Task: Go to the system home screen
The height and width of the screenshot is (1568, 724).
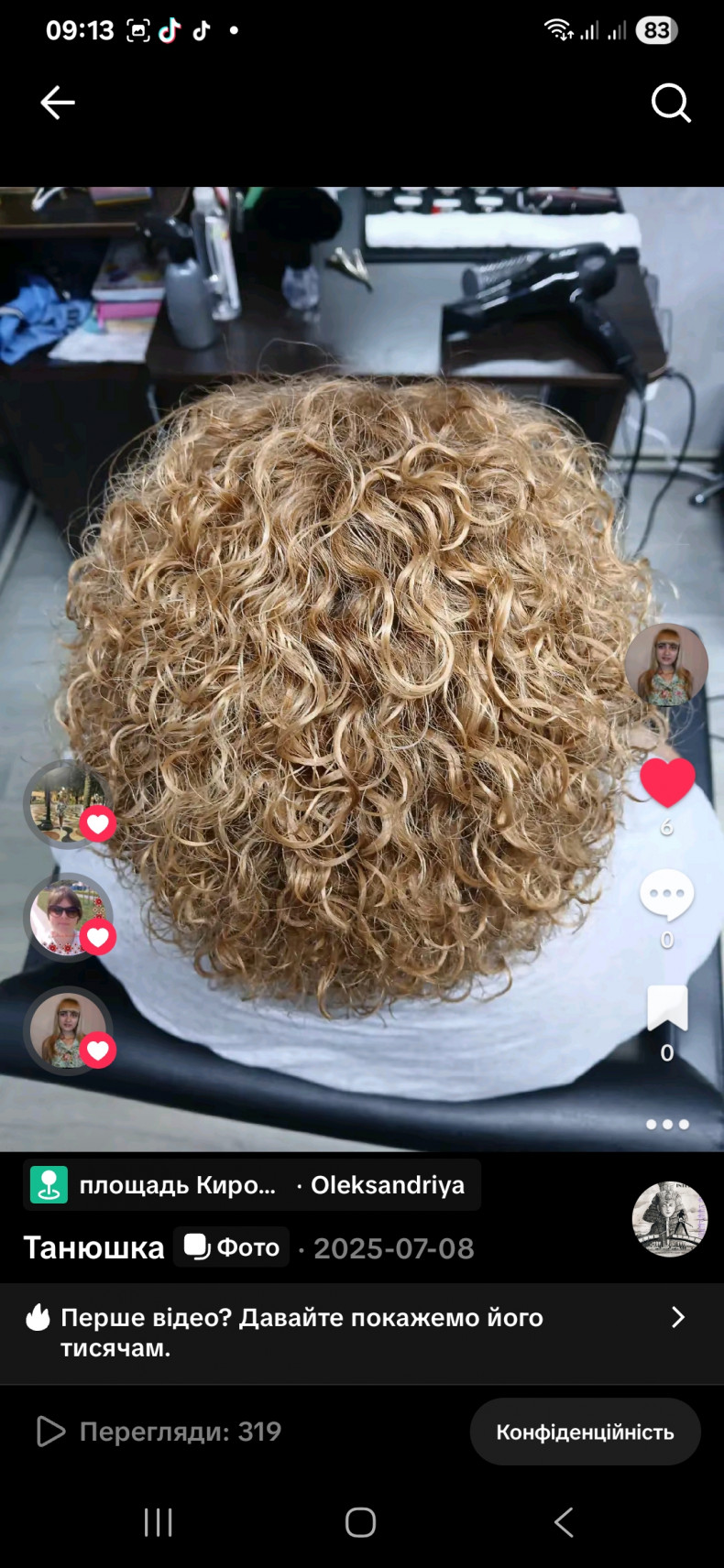Action: [x=361, y=1522]
